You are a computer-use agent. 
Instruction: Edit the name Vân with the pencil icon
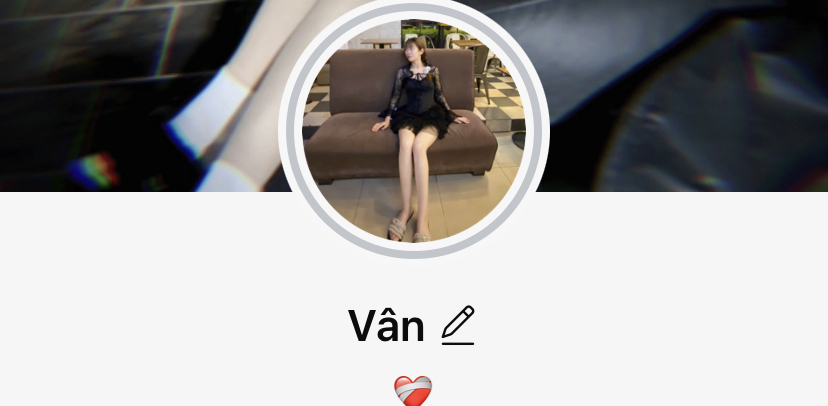click(x=458, y=326)
